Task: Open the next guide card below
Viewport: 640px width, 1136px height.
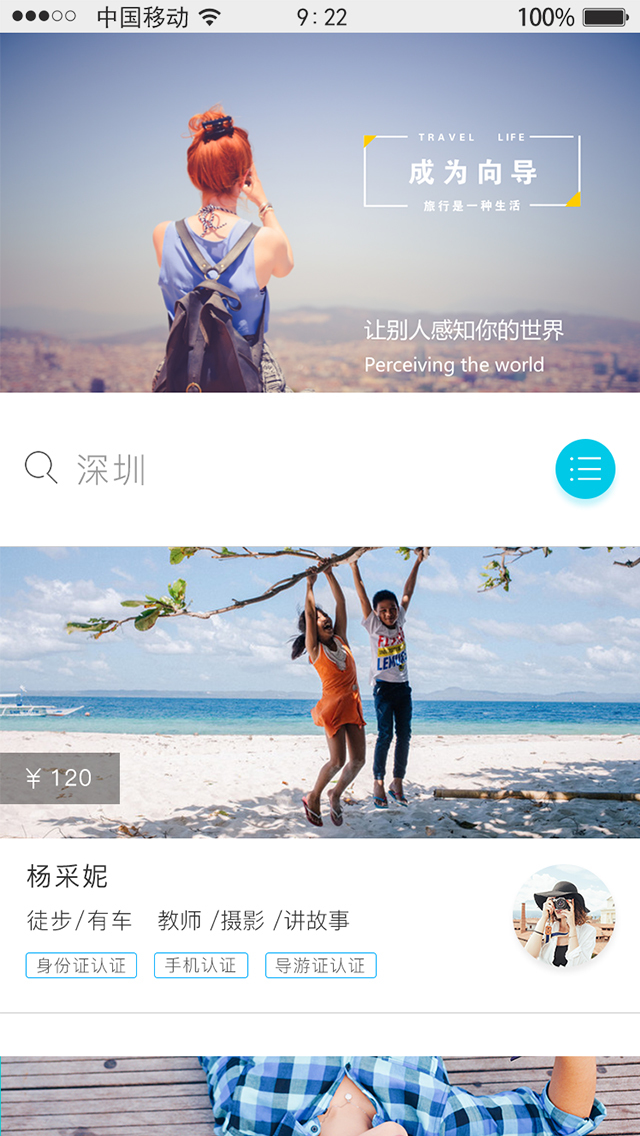Action: coord(320,1095)
